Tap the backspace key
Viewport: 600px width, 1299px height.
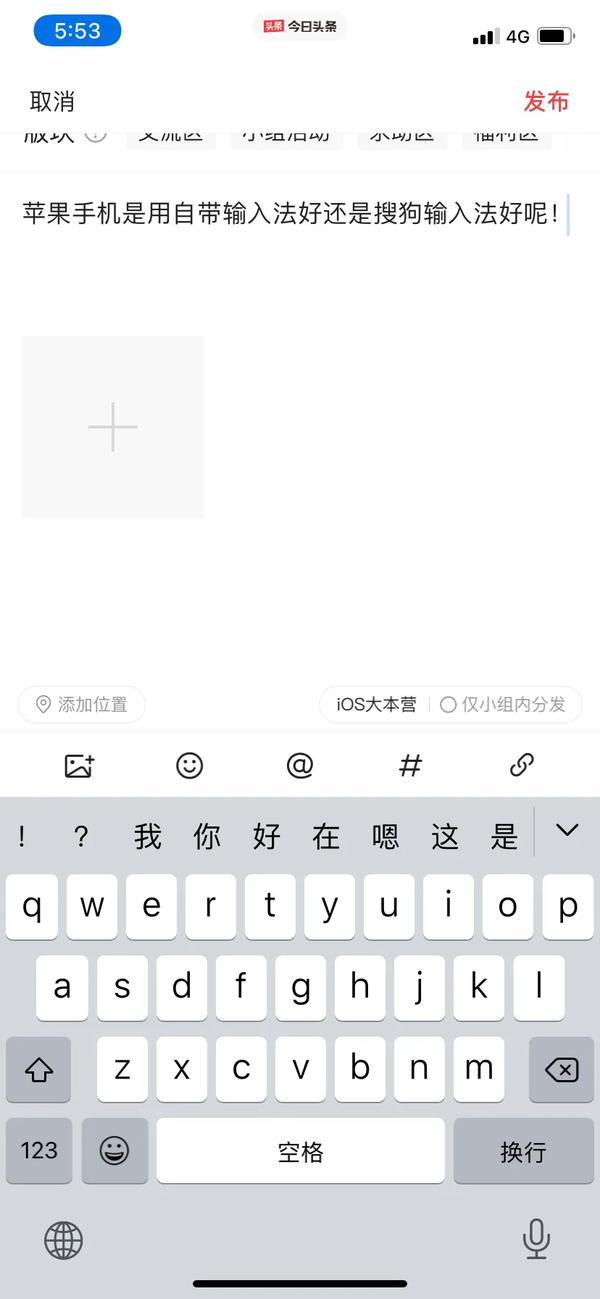(561, 1069)
